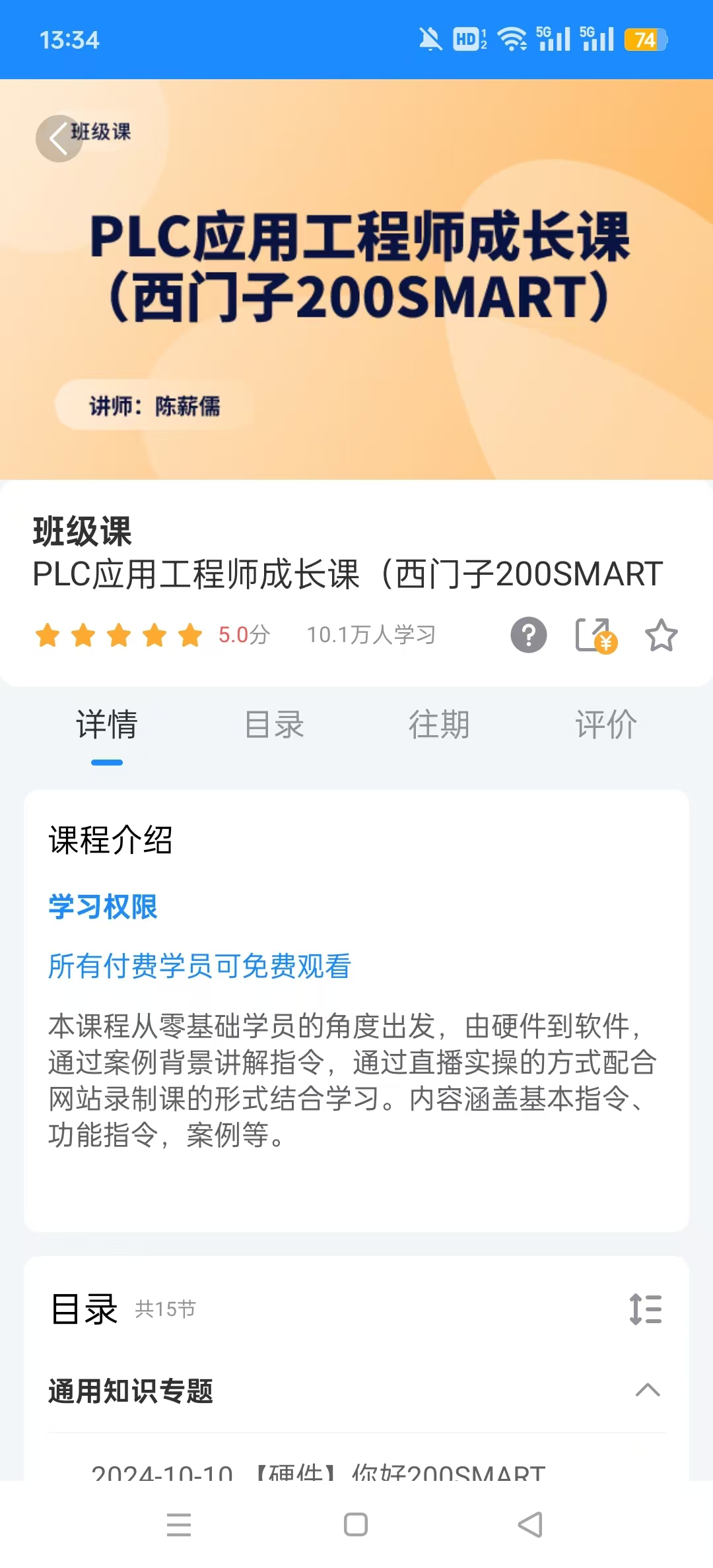This screenshot has height=1568, width=713.
Task: Stay on the 详情 tab
Action: 107,725
